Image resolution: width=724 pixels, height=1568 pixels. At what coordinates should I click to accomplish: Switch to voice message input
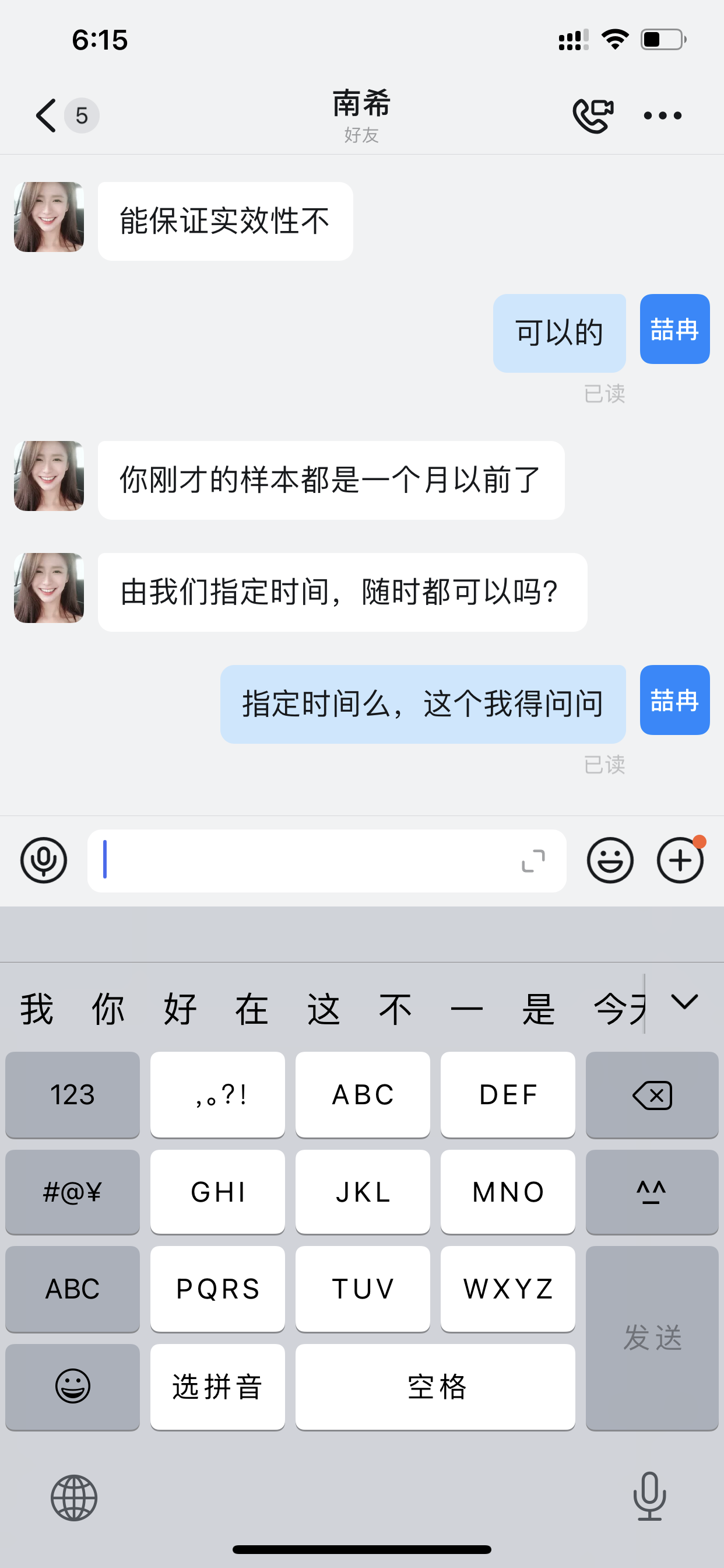pyautogui.click(x=44, y=860)
